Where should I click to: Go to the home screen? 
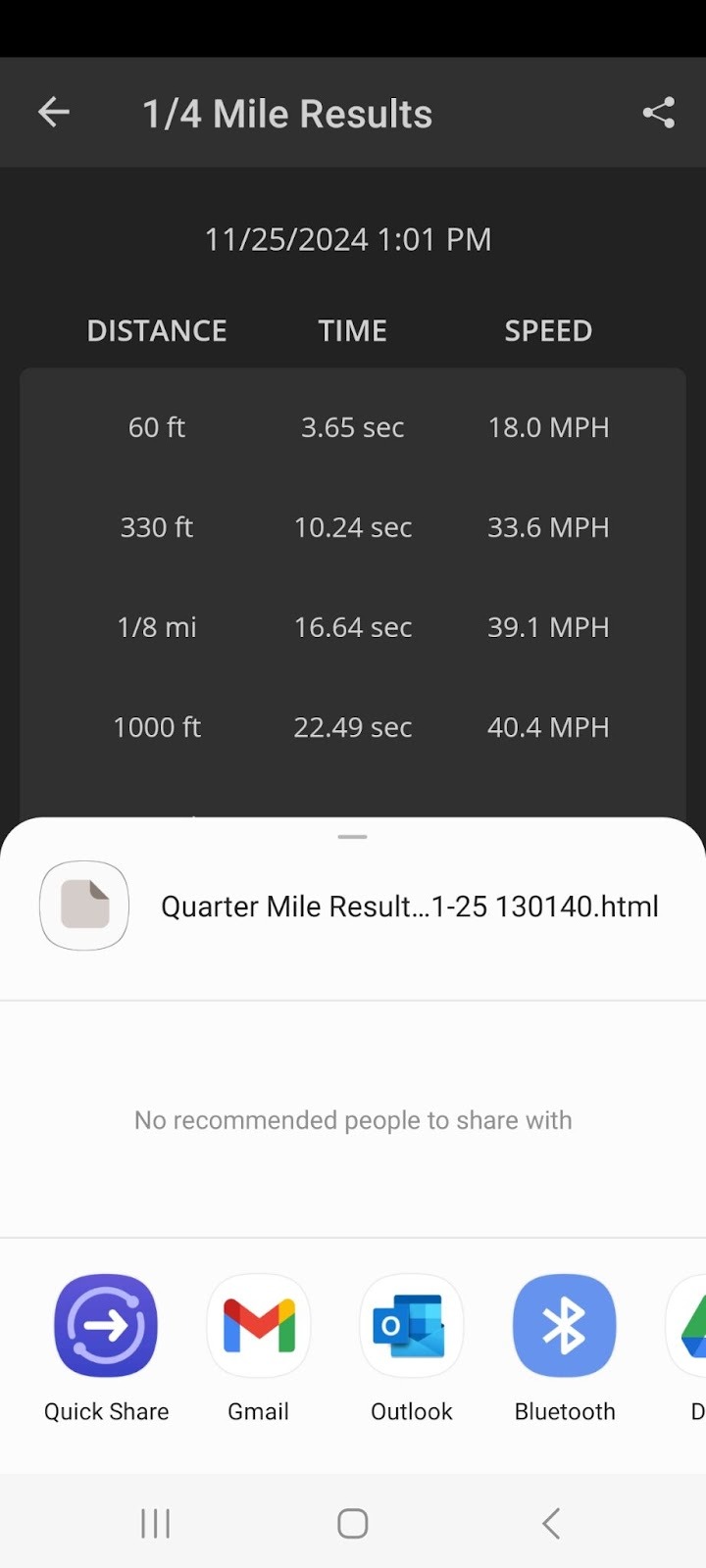(353, 1523)
